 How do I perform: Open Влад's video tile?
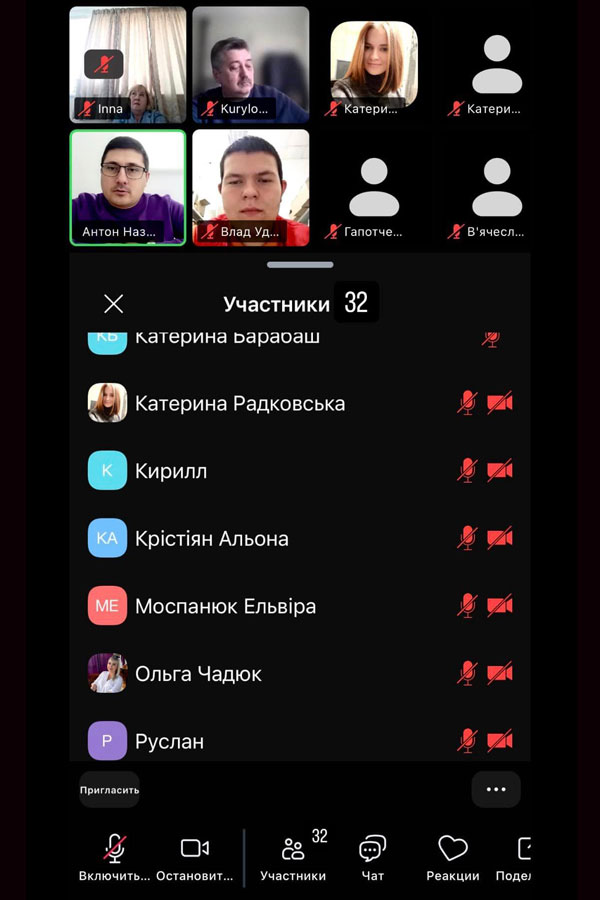(251, 187)
